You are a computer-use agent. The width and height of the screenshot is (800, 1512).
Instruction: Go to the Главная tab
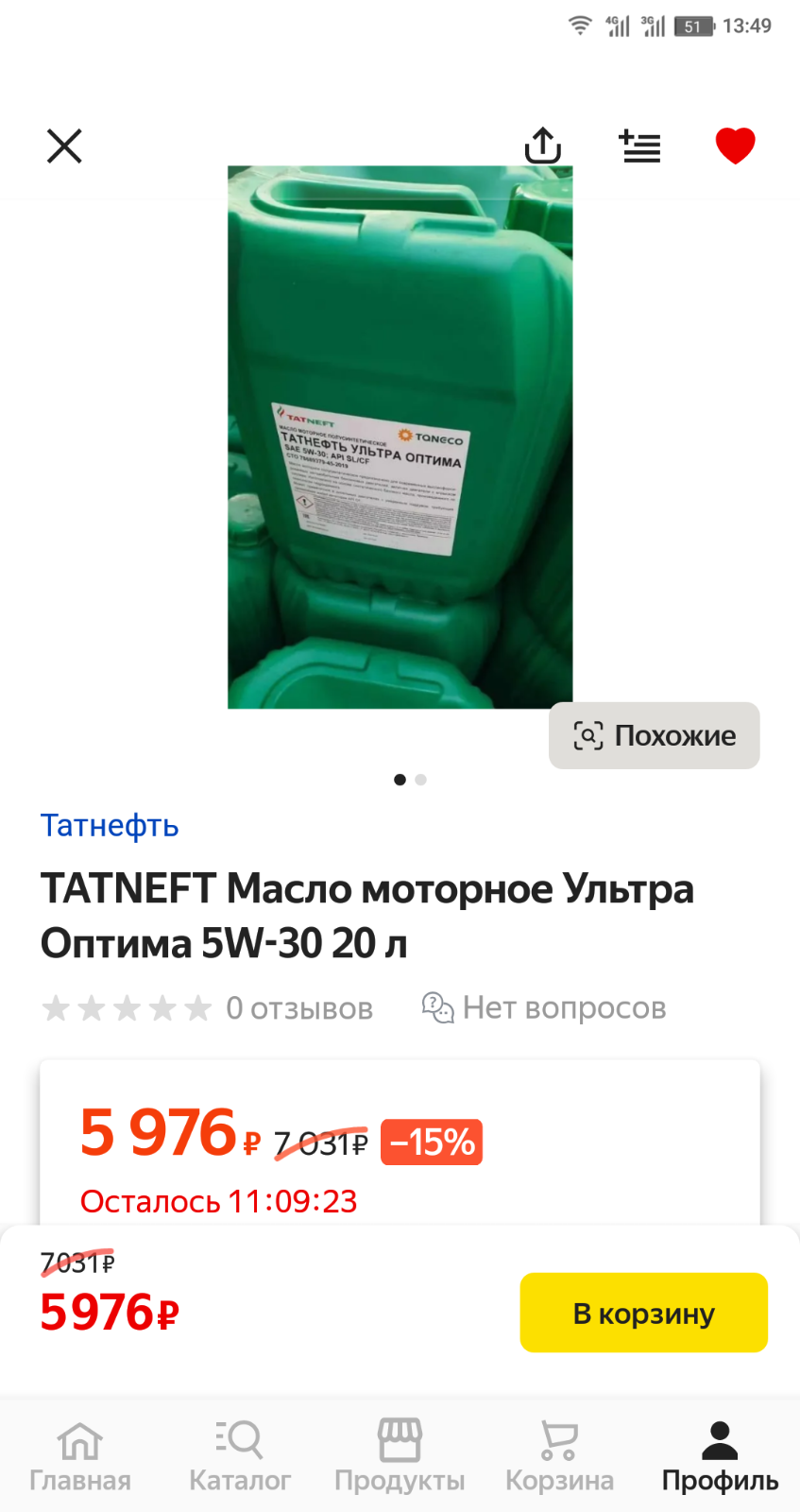pyautogui.click(x=80, y=1456)
